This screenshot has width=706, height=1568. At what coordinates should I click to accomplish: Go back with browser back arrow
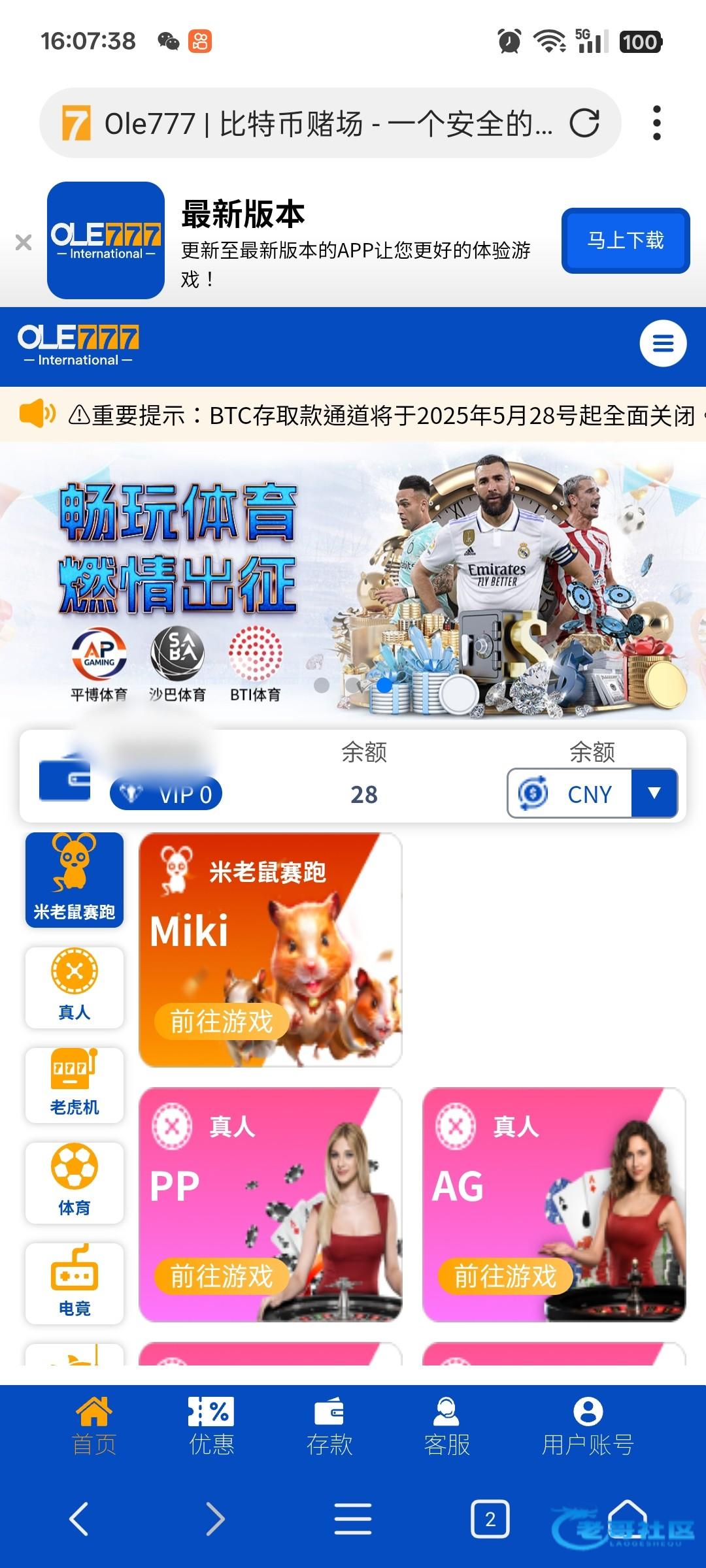[x=79, y=1518]
